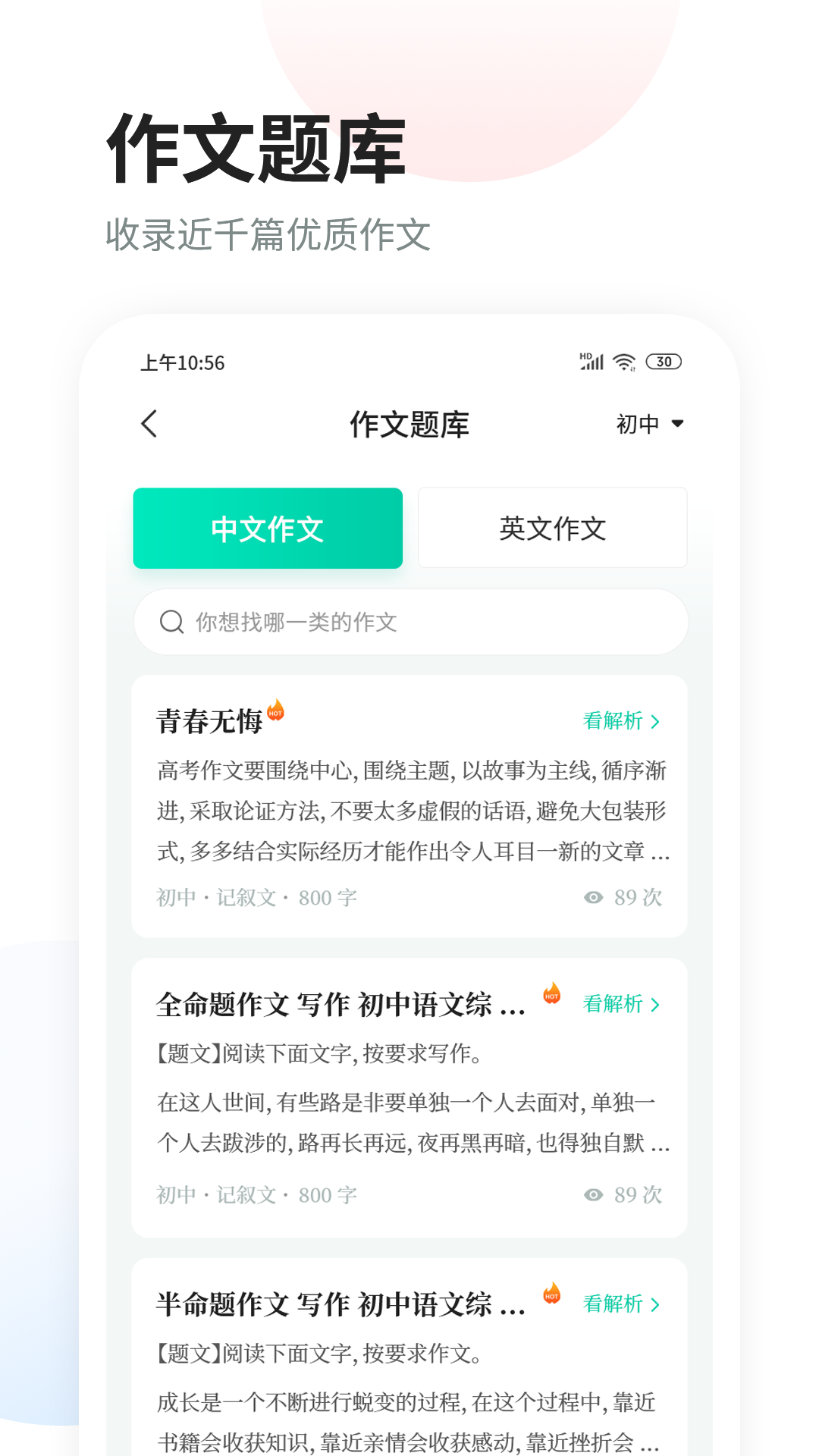
Task: Select the 中文作文 toggle
Action: [268, 528]
